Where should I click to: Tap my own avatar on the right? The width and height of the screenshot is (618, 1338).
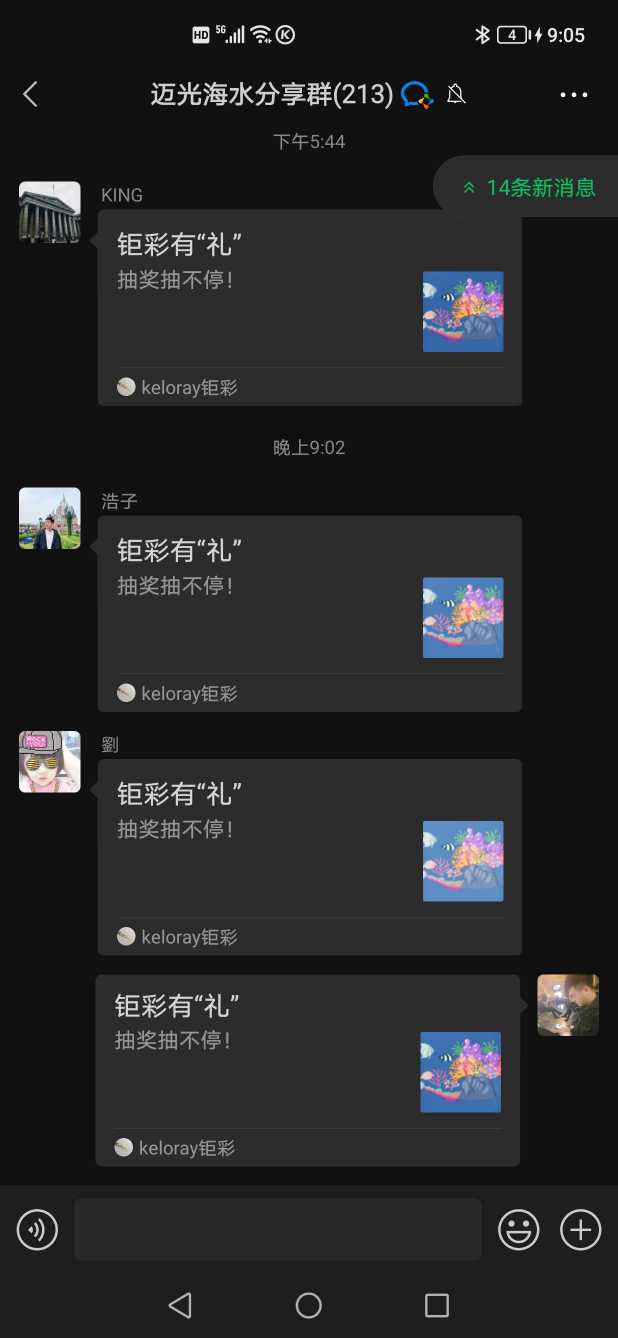[568, 1005]
